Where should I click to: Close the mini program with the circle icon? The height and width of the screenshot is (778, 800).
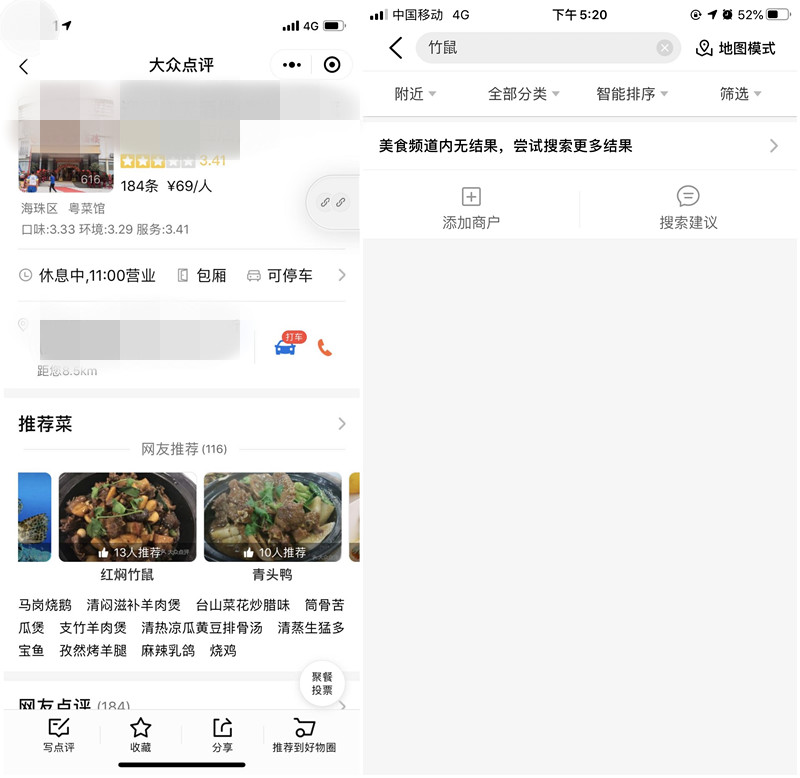(x=333, y=65)
